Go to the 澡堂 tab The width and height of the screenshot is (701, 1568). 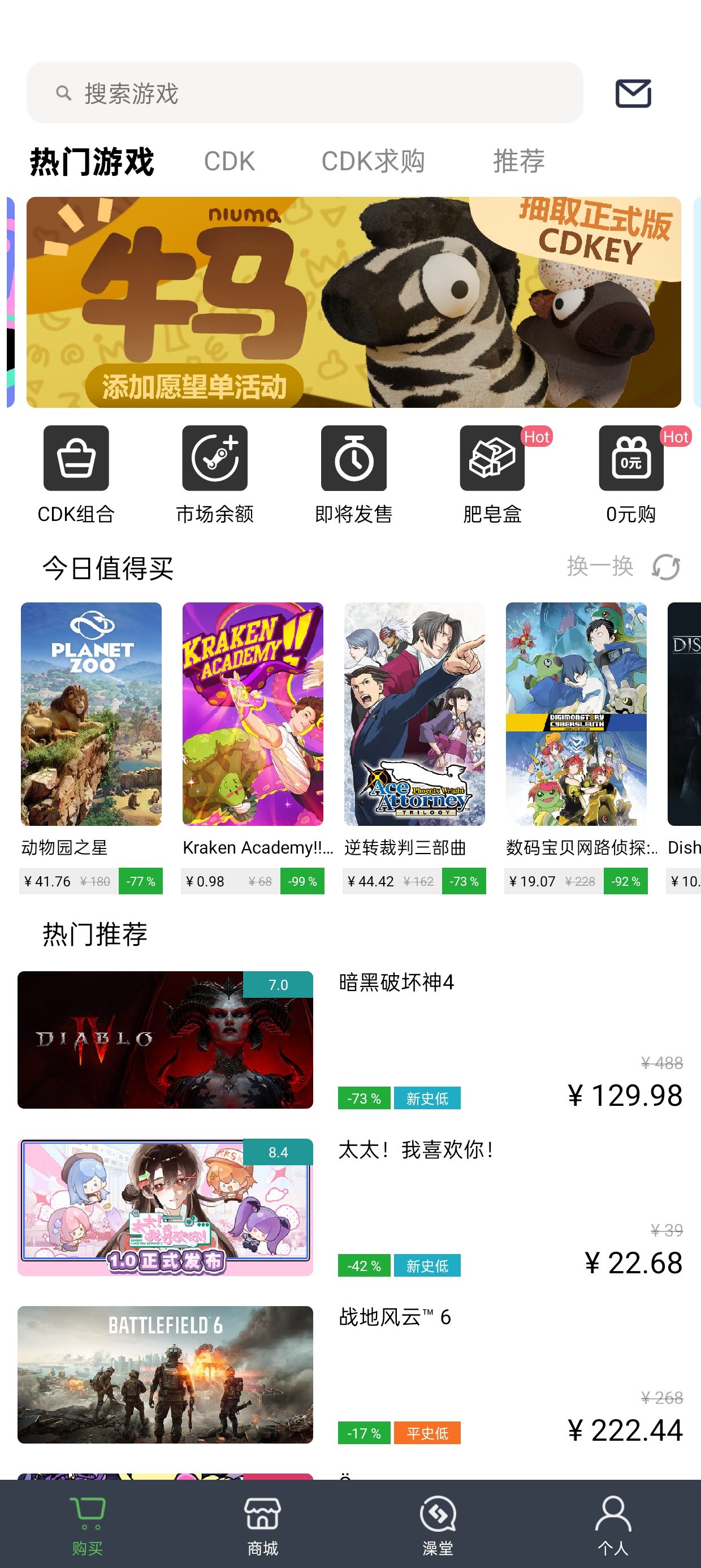tap(438, 1526)
